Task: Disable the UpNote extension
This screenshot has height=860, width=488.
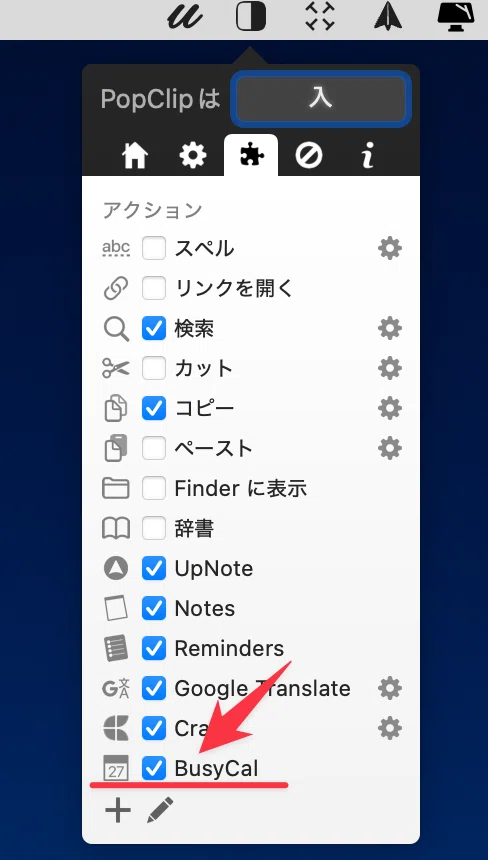Action: 154,568
